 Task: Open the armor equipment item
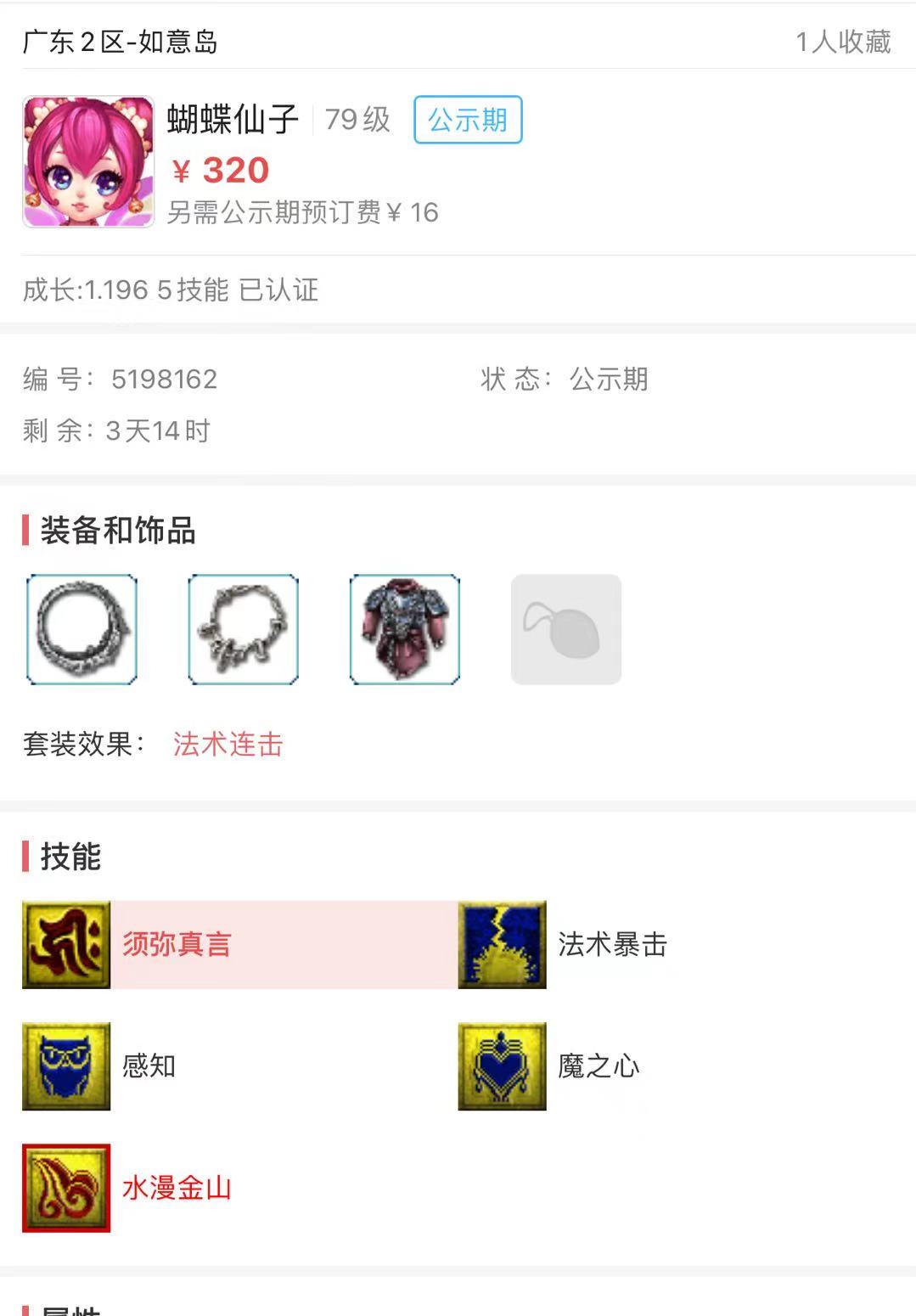(x=405, y=629)
